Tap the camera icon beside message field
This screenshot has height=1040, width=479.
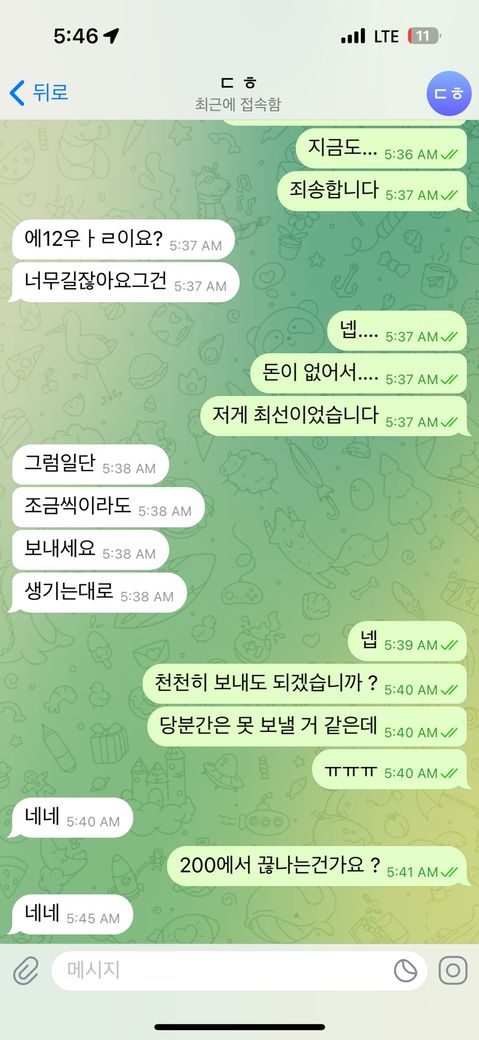click(x=453, y=971)
